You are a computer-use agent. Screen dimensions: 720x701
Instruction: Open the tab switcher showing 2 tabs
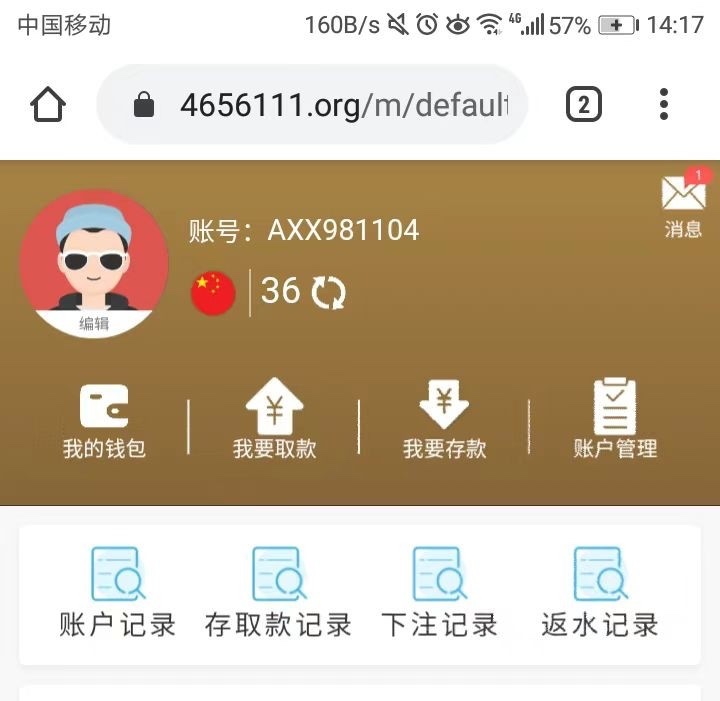584,104
